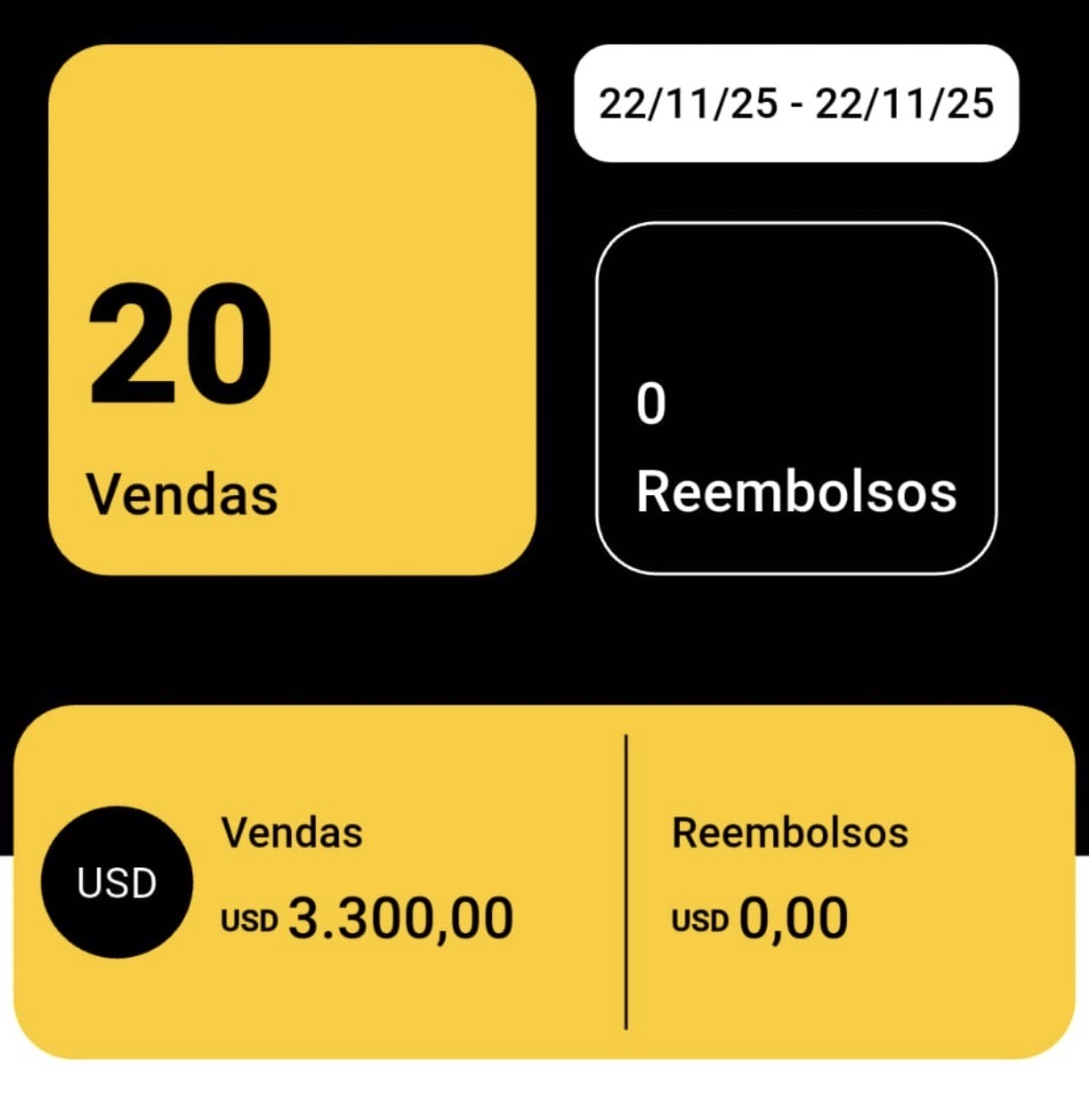Open the 0 Reembolsos card
This screenshot has height=1120, width=1089.
(796, 398)
